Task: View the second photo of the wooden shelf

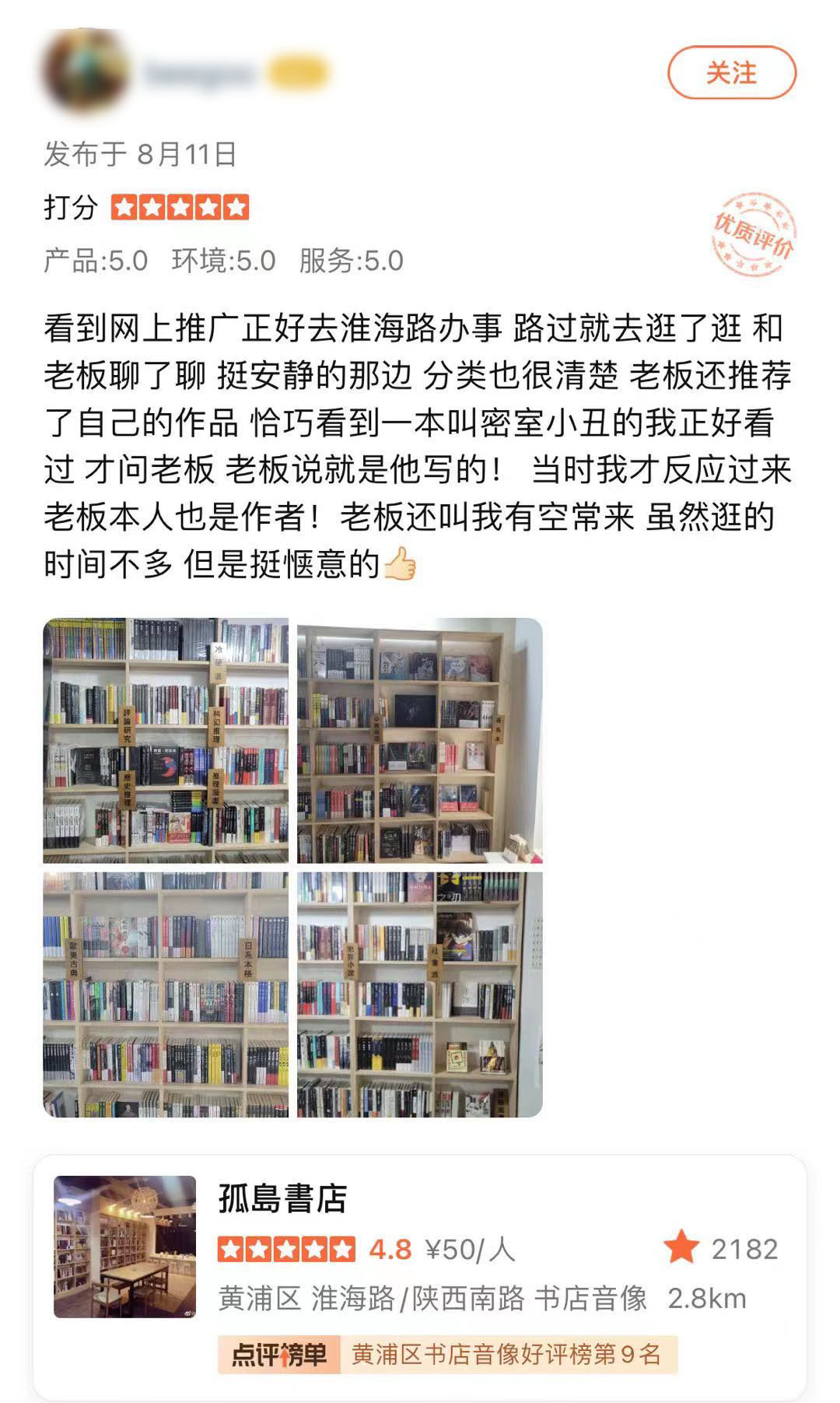Action: [x=420, y=740]
